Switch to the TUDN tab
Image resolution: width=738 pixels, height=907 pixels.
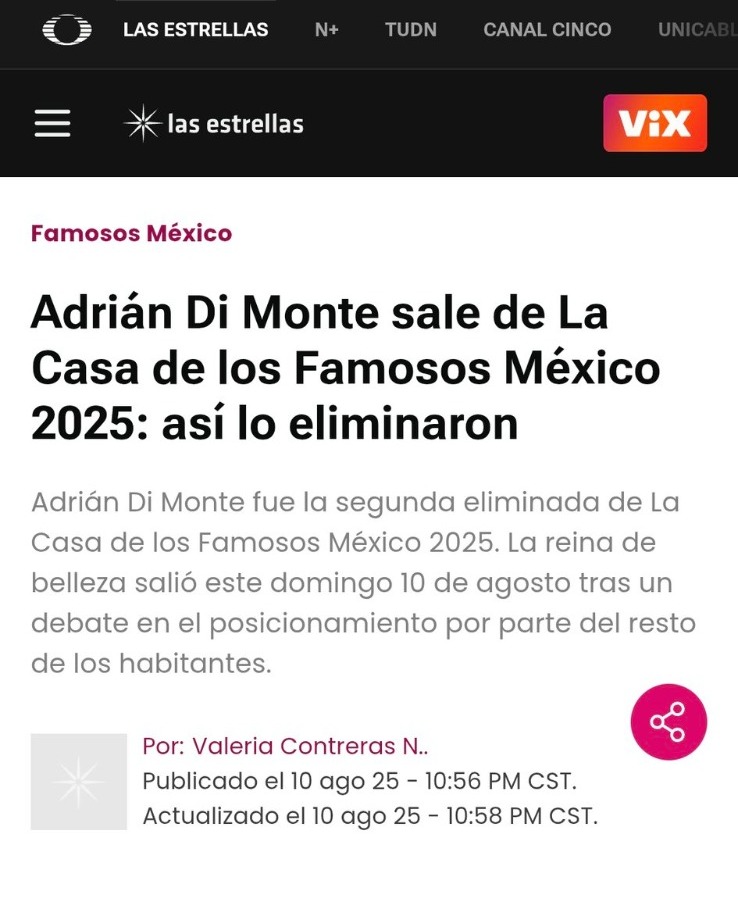pyautogui.click(x=411, y=30)
